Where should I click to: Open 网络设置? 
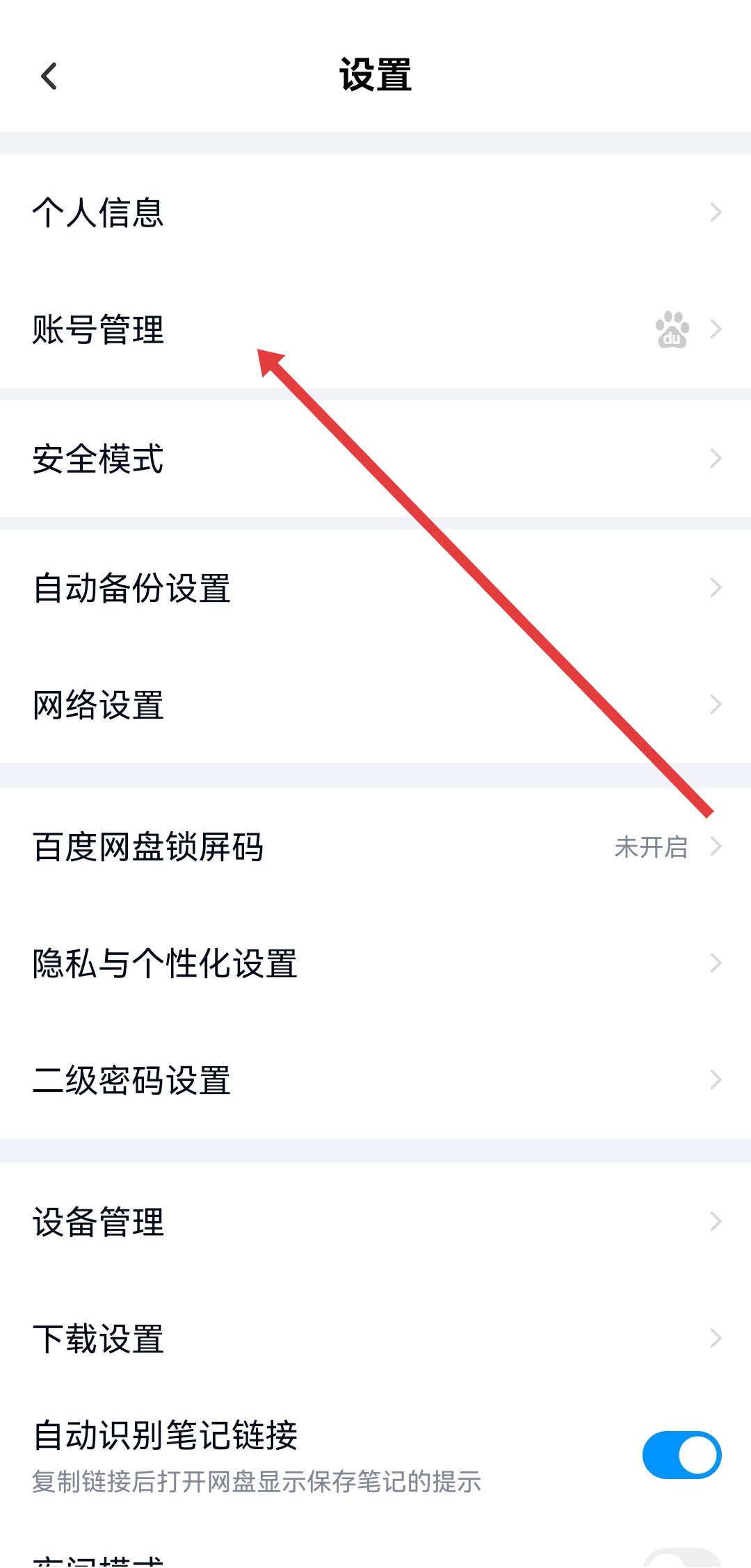coord(375,705)
